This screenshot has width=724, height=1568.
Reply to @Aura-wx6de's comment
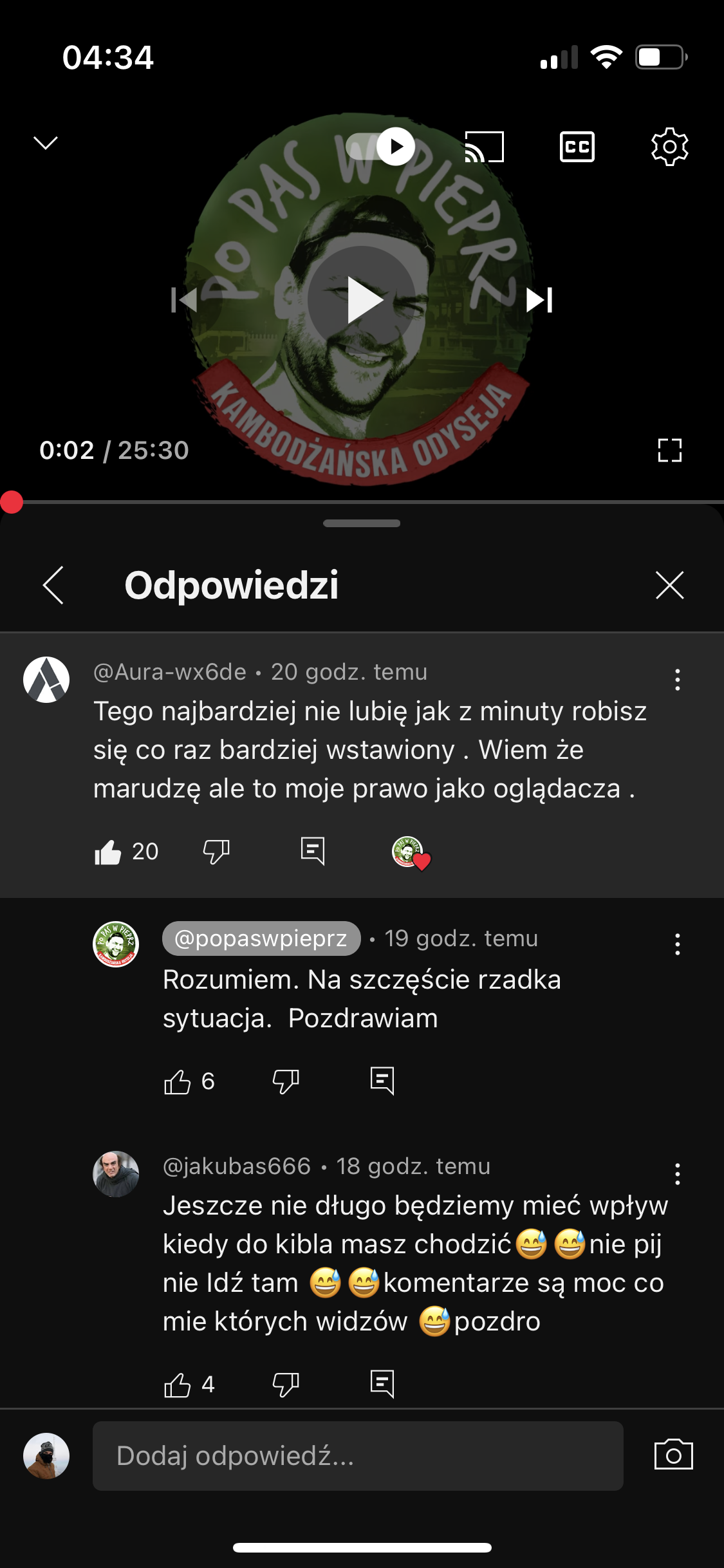tap(313, 851)
